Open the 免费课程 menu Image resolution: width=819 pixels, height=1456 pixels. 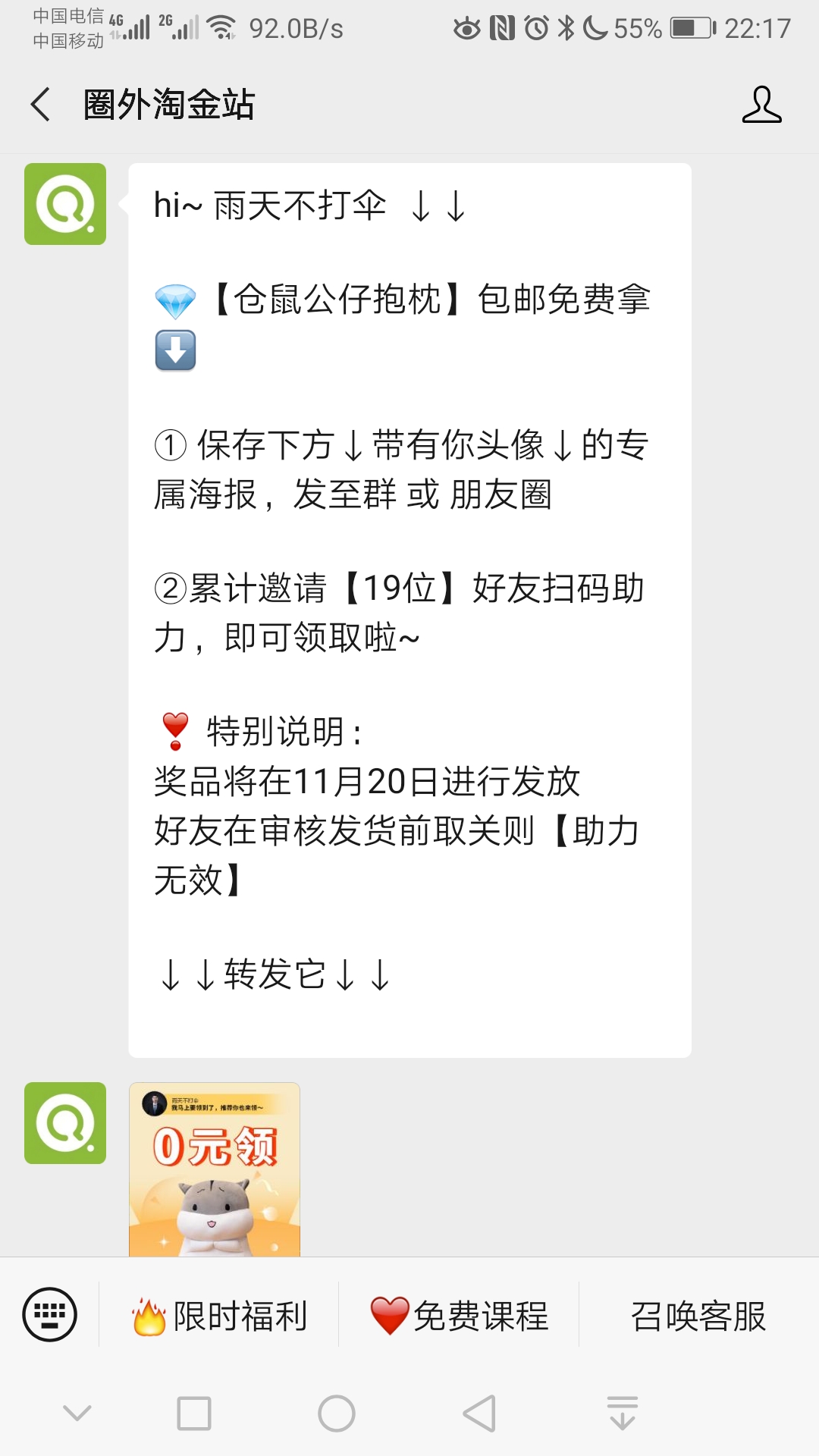coord(460,1316)
